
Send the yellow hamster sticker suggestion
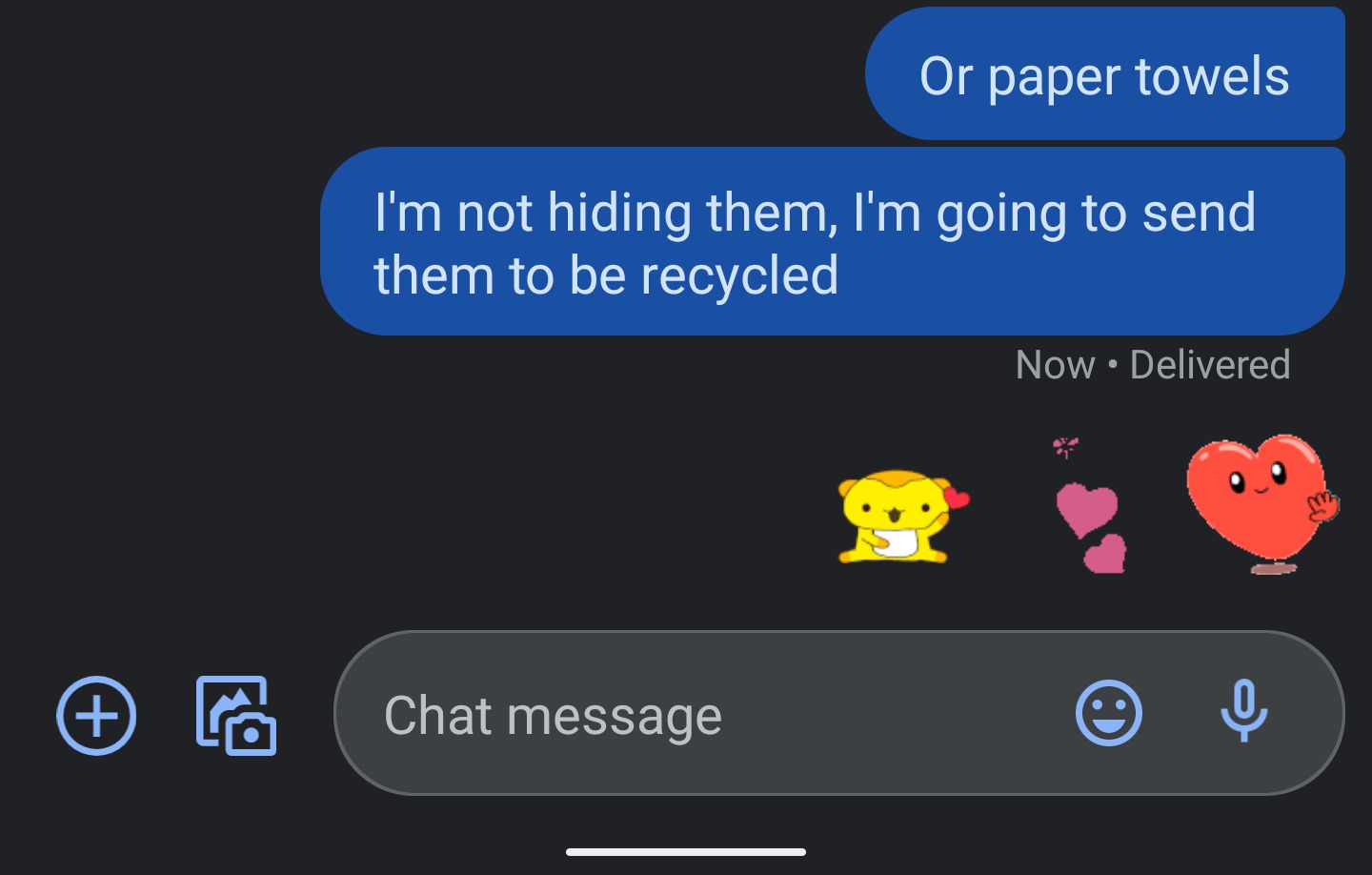900,516
